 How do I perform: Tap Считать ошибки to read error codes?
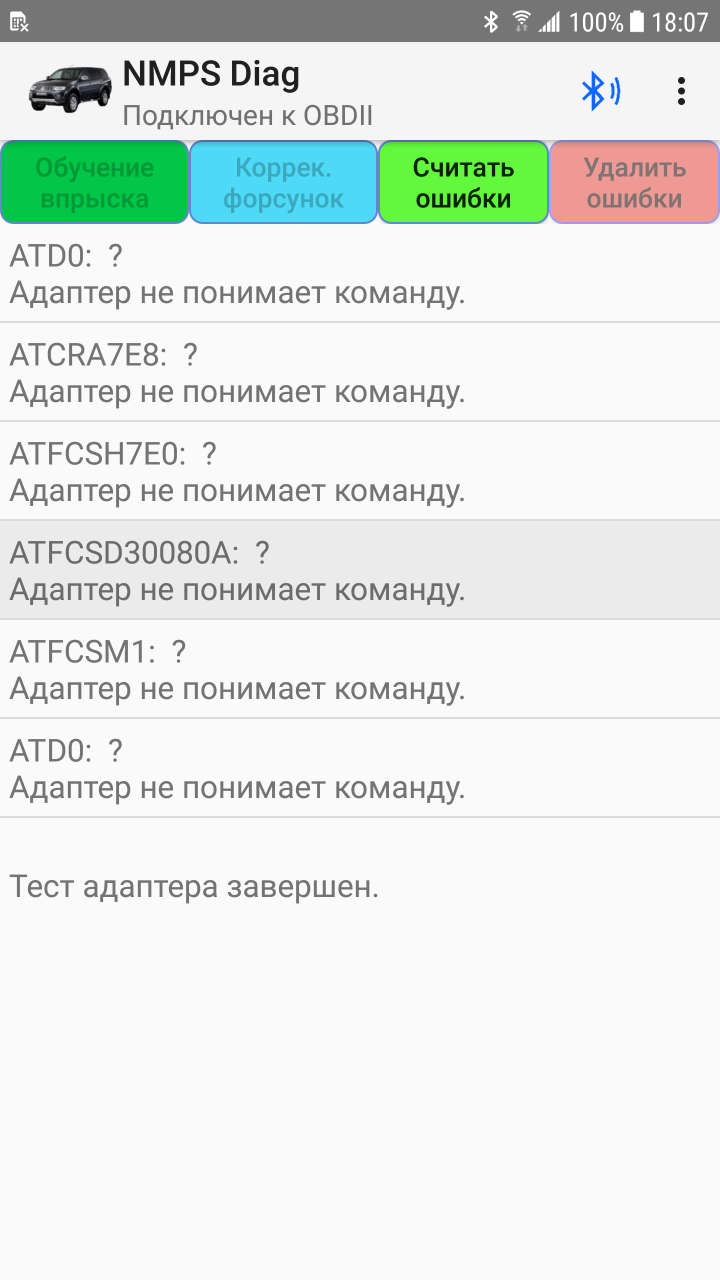(x=463, y=182)
